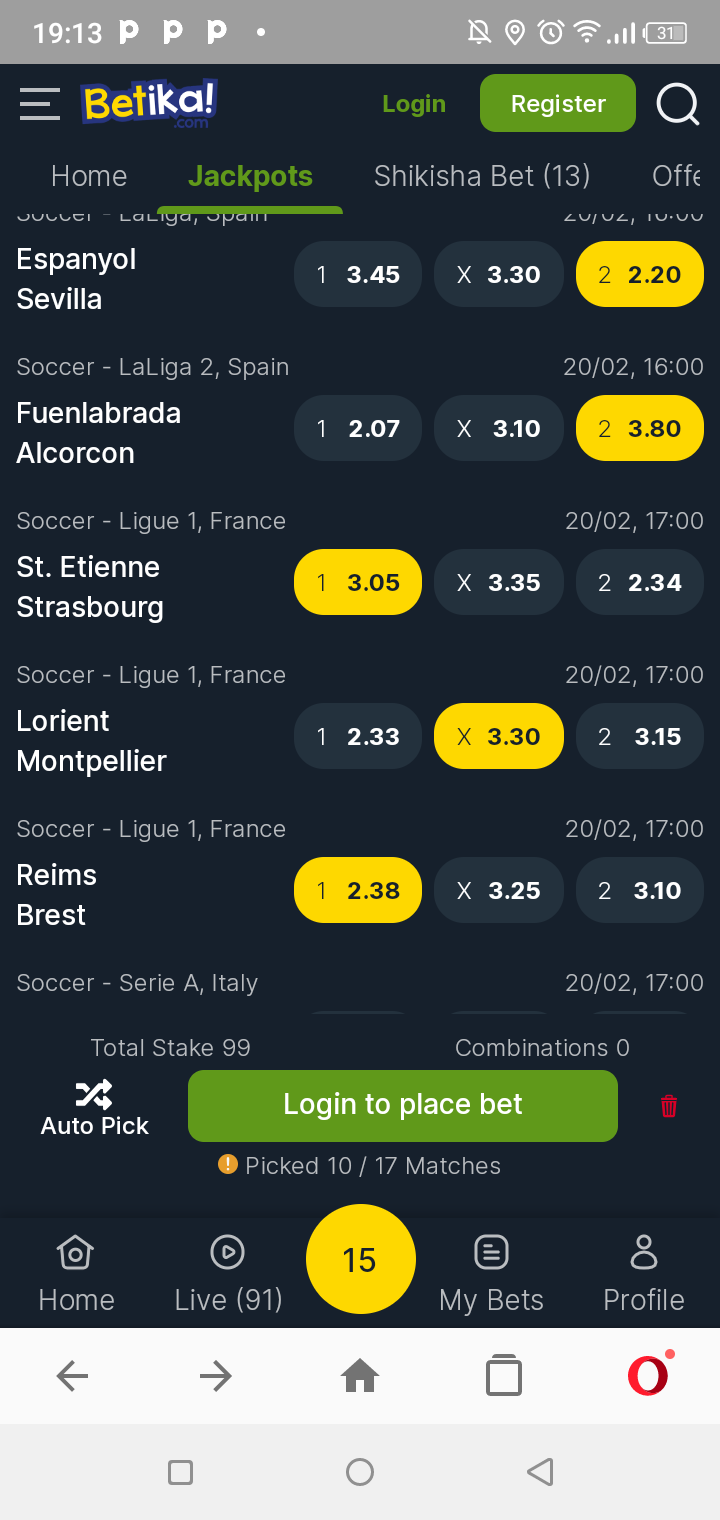Use Auto Pick for selections
Image resolution: width=720 pixels, height=1520 pixels.
[94, 1108]
